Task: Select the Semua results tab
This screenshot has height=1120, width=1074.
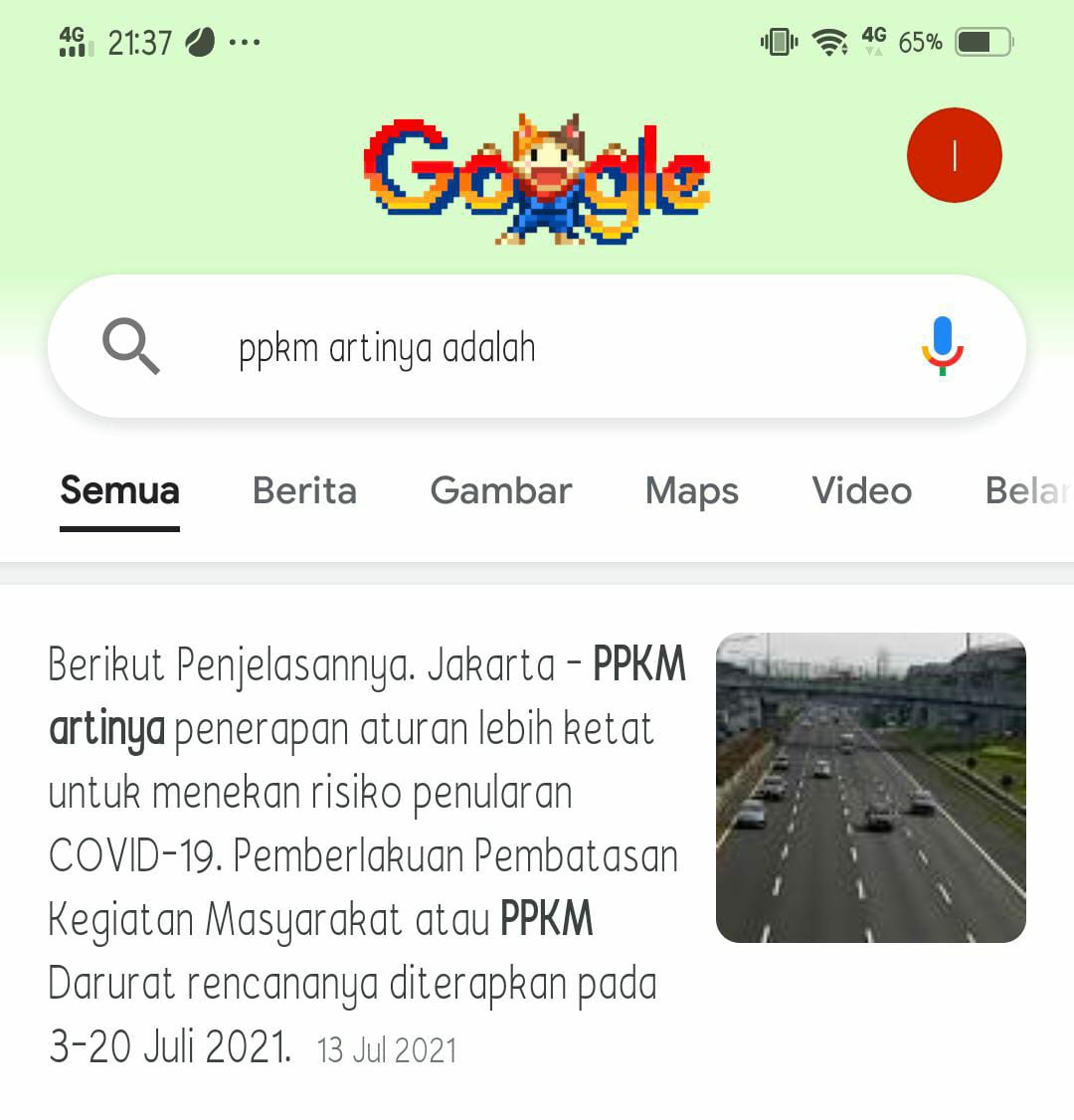Action: coord(119,490)
